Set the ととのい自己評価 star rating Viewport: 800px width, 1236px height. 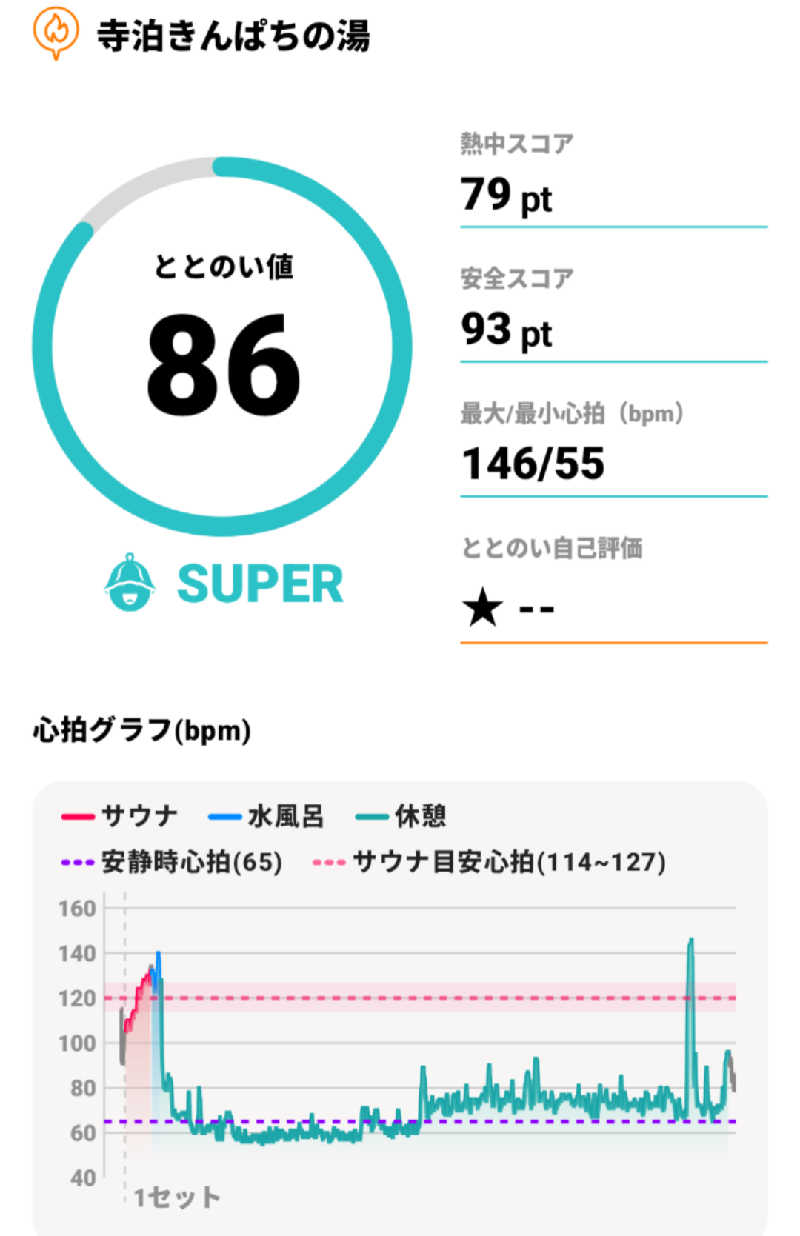coord(509,608)
